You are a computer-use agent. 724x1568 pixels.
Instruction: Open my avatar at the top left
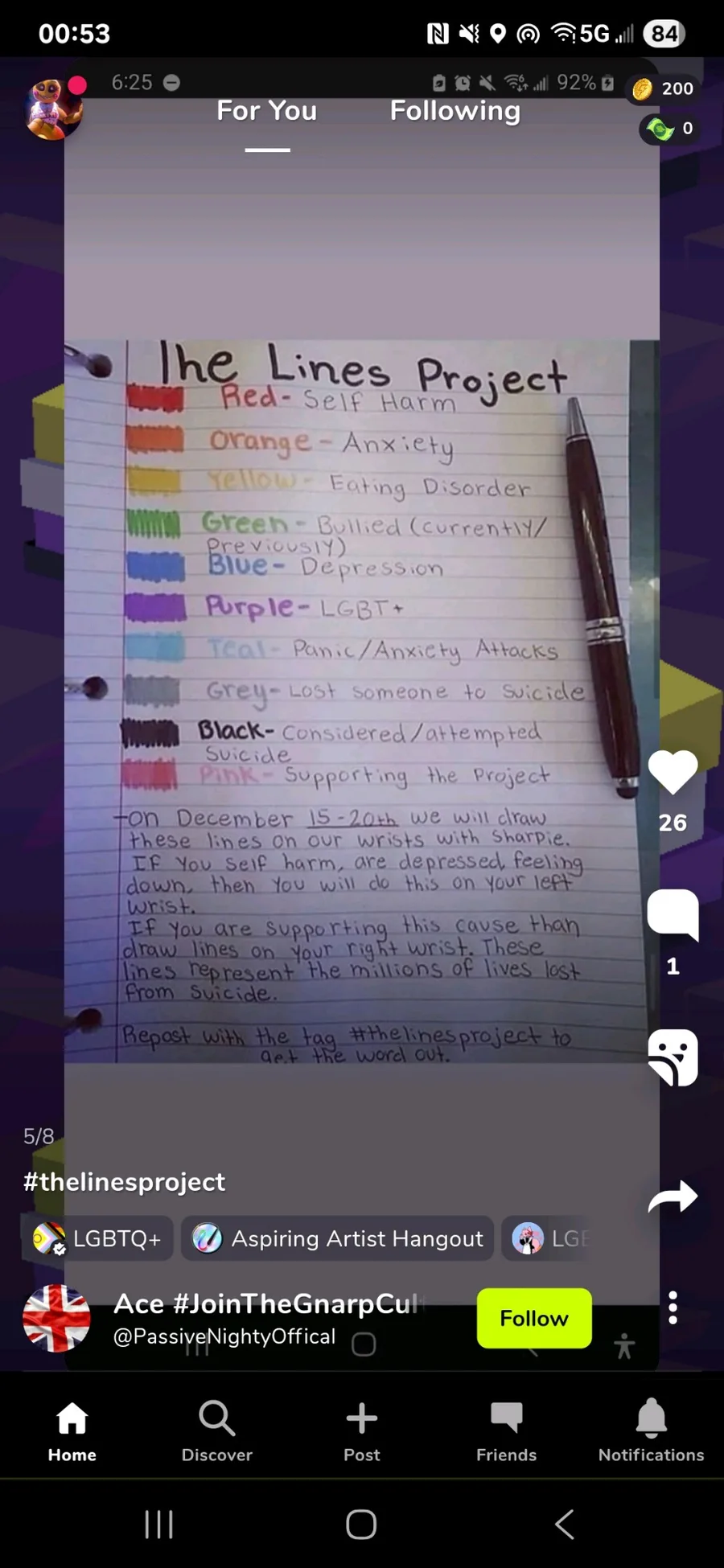pyautogui.click(x=54, y=109)
